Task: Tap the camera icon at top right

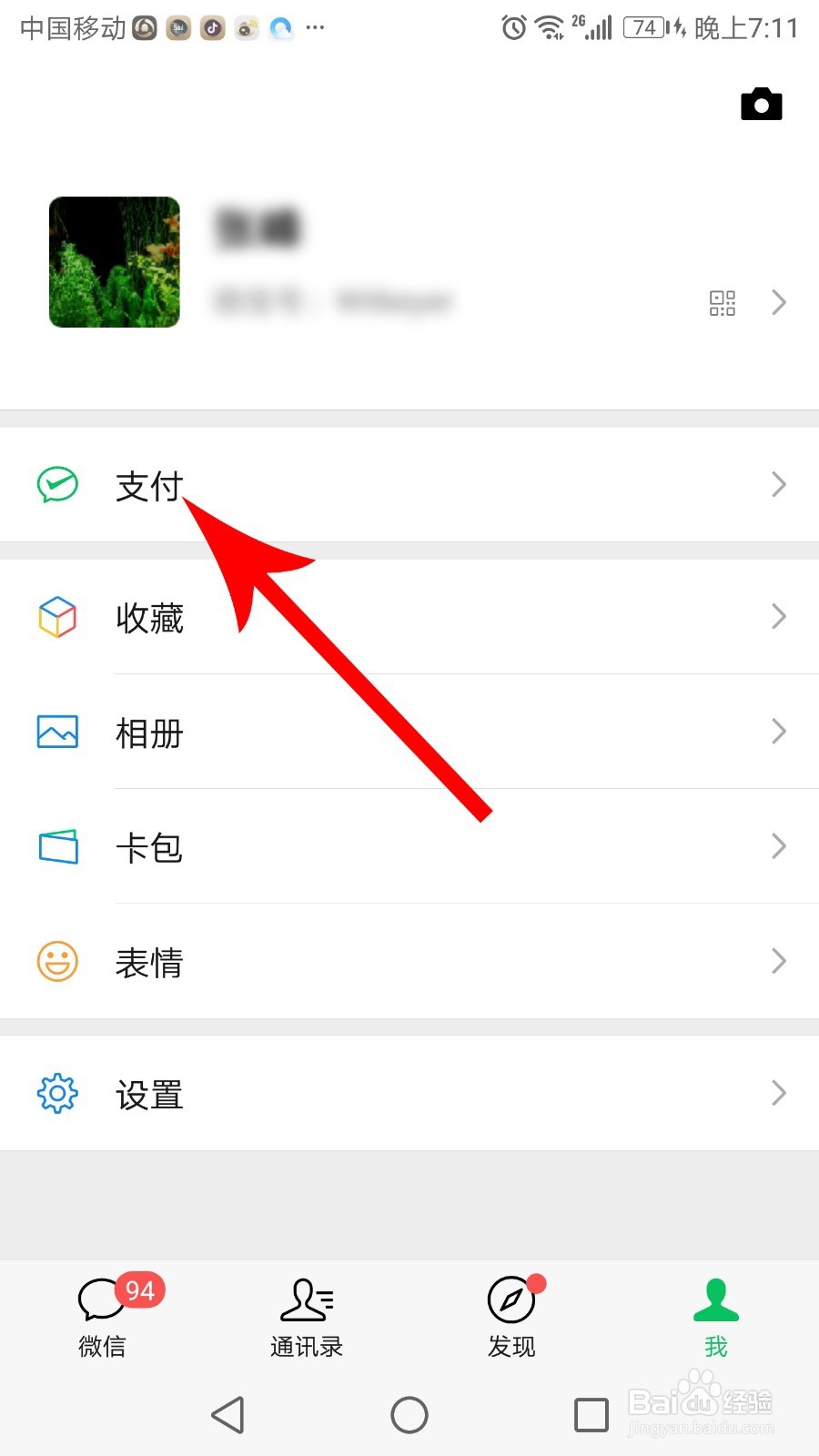Action: point(761,104)
